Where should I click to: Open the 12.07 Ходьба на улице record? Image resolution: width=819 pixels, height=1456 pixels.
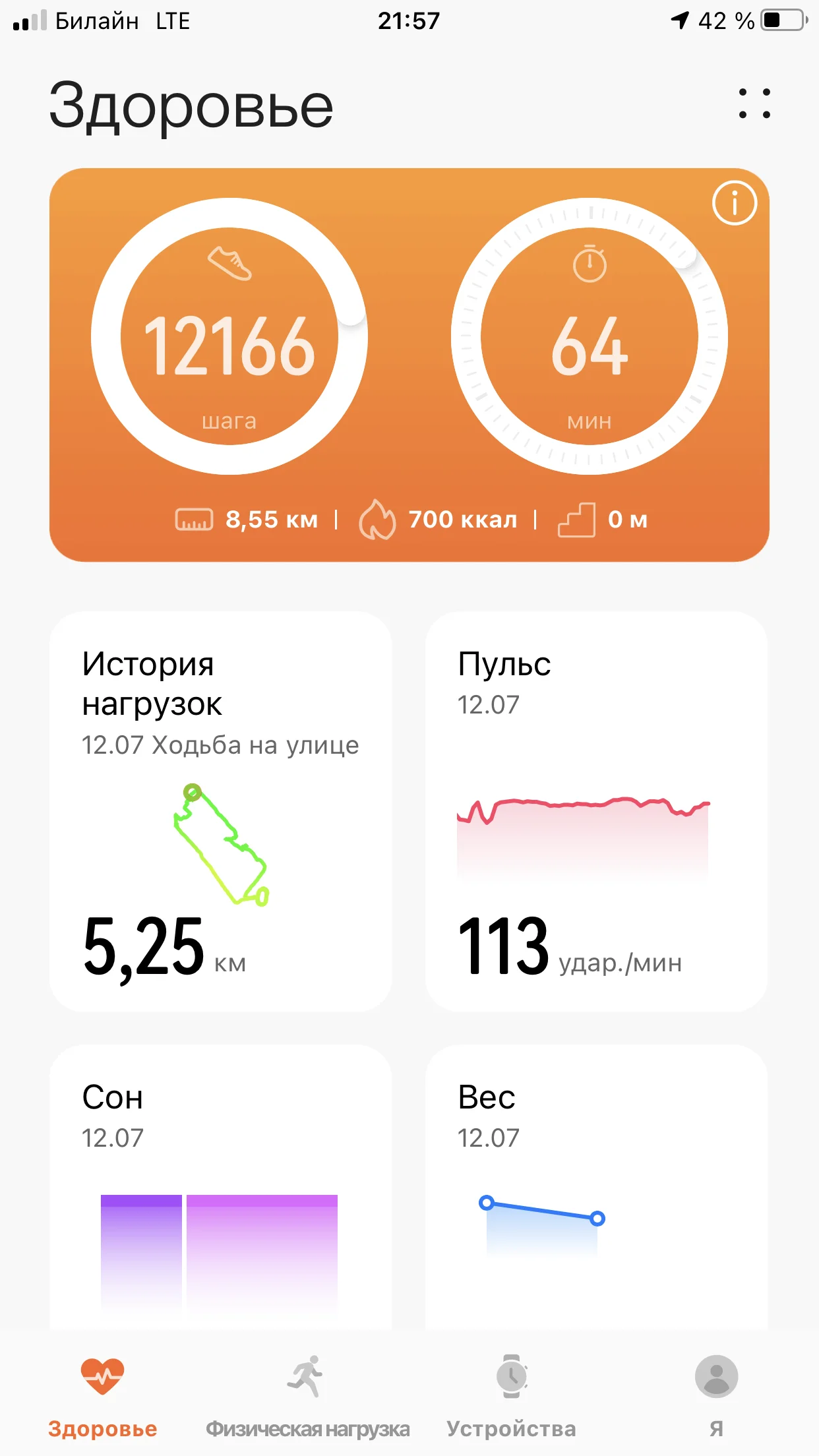(x=220, y=745)
